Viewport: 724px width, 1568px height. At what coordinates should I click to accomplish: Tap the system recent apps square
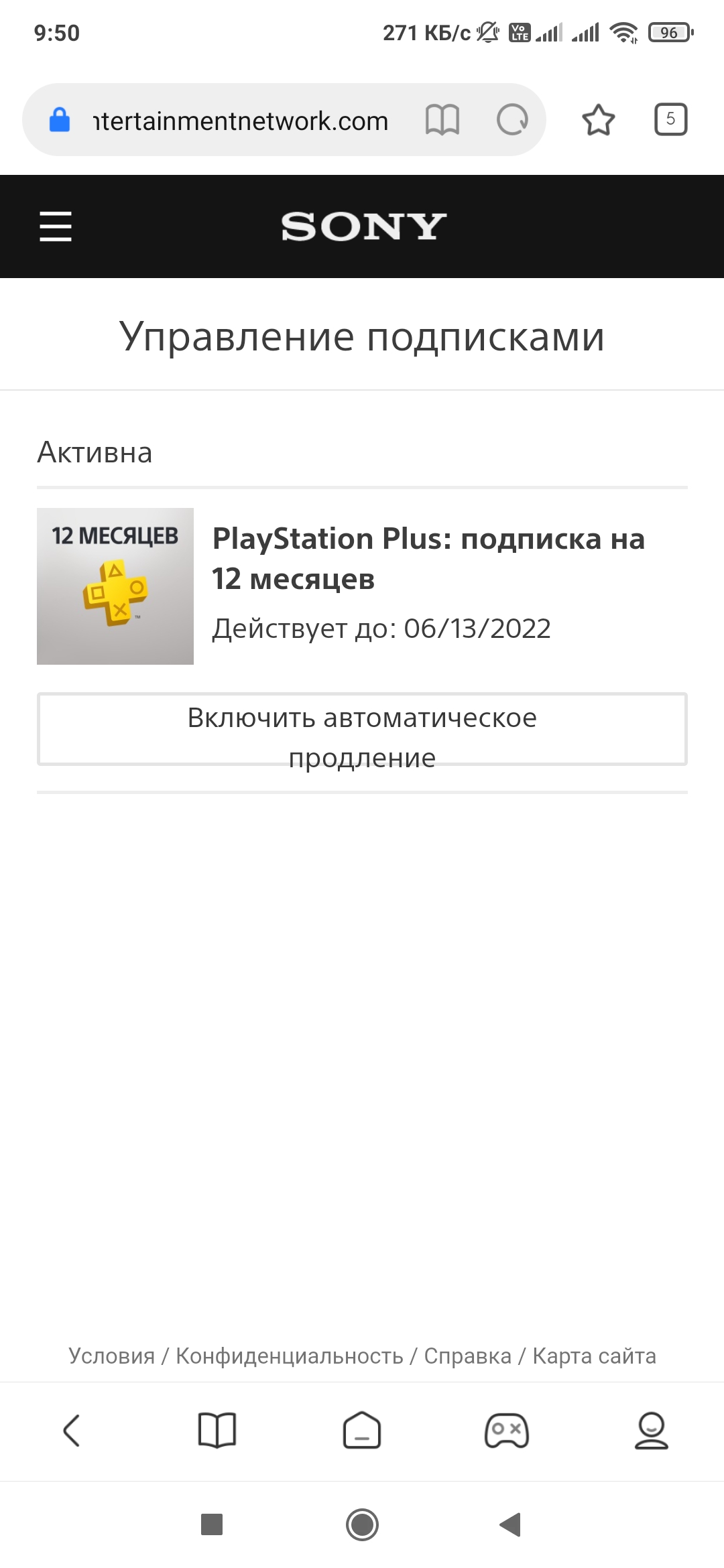(x=212, y=1524)
